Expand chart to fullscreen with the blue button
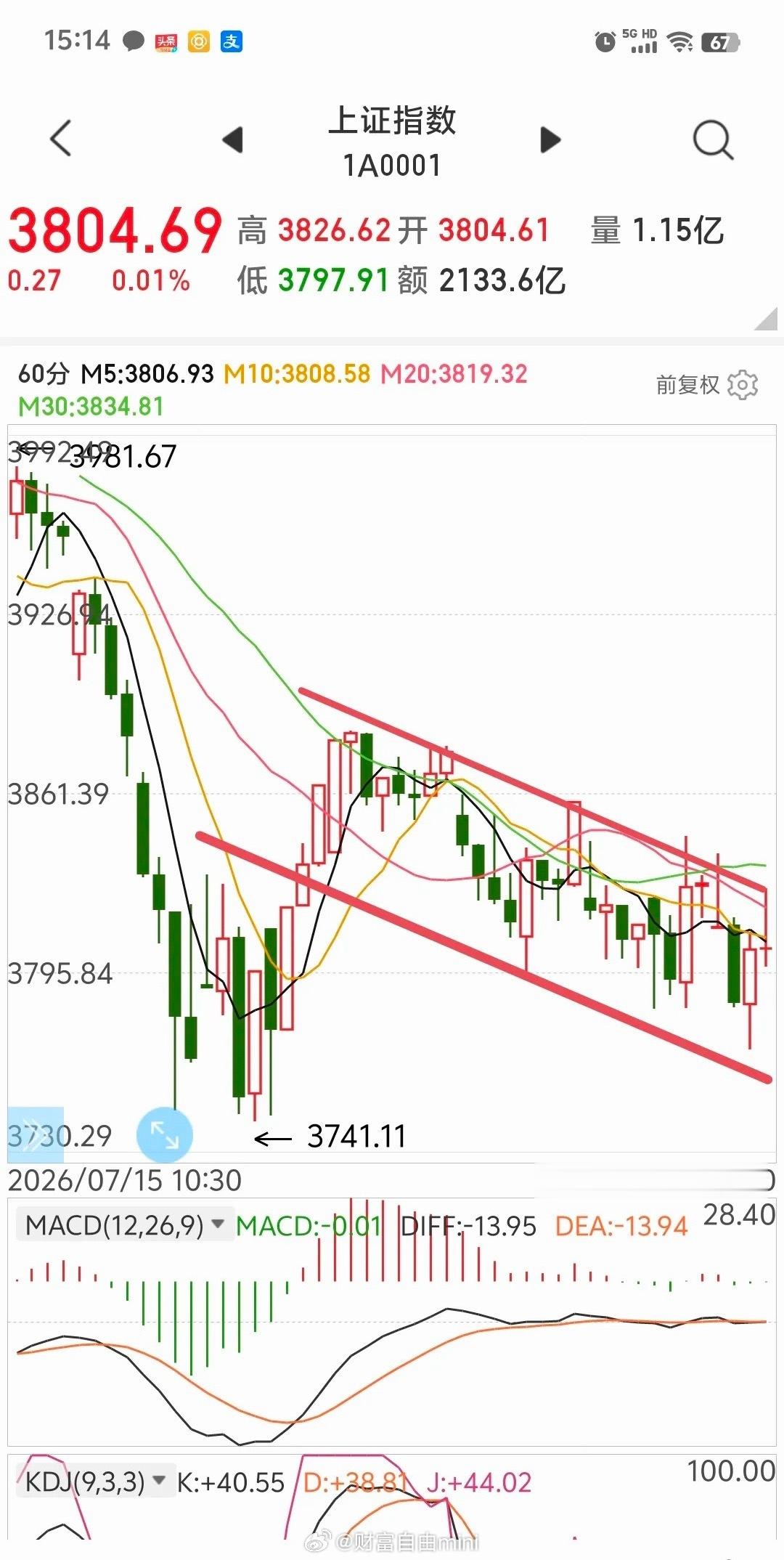Screen dimensions: 784x1560 click(165, 1134)
